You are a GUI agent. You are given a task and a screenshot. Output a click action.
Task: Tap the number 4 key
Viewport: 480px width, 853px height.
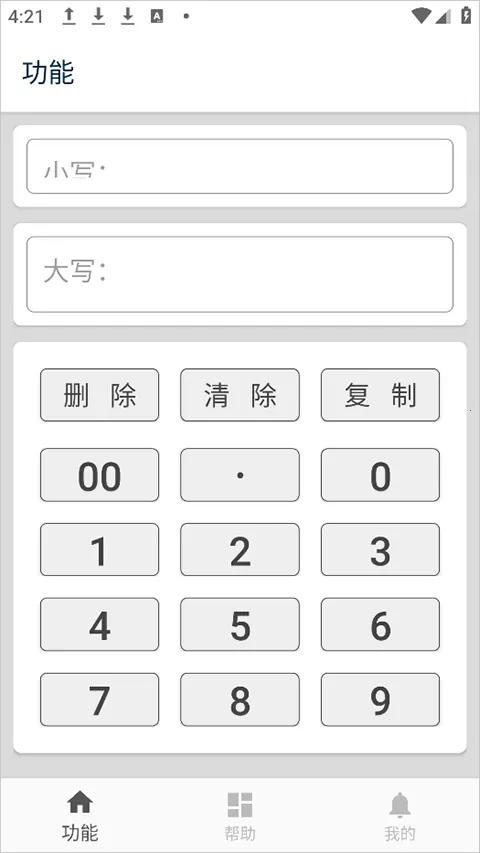coord(100,625)
